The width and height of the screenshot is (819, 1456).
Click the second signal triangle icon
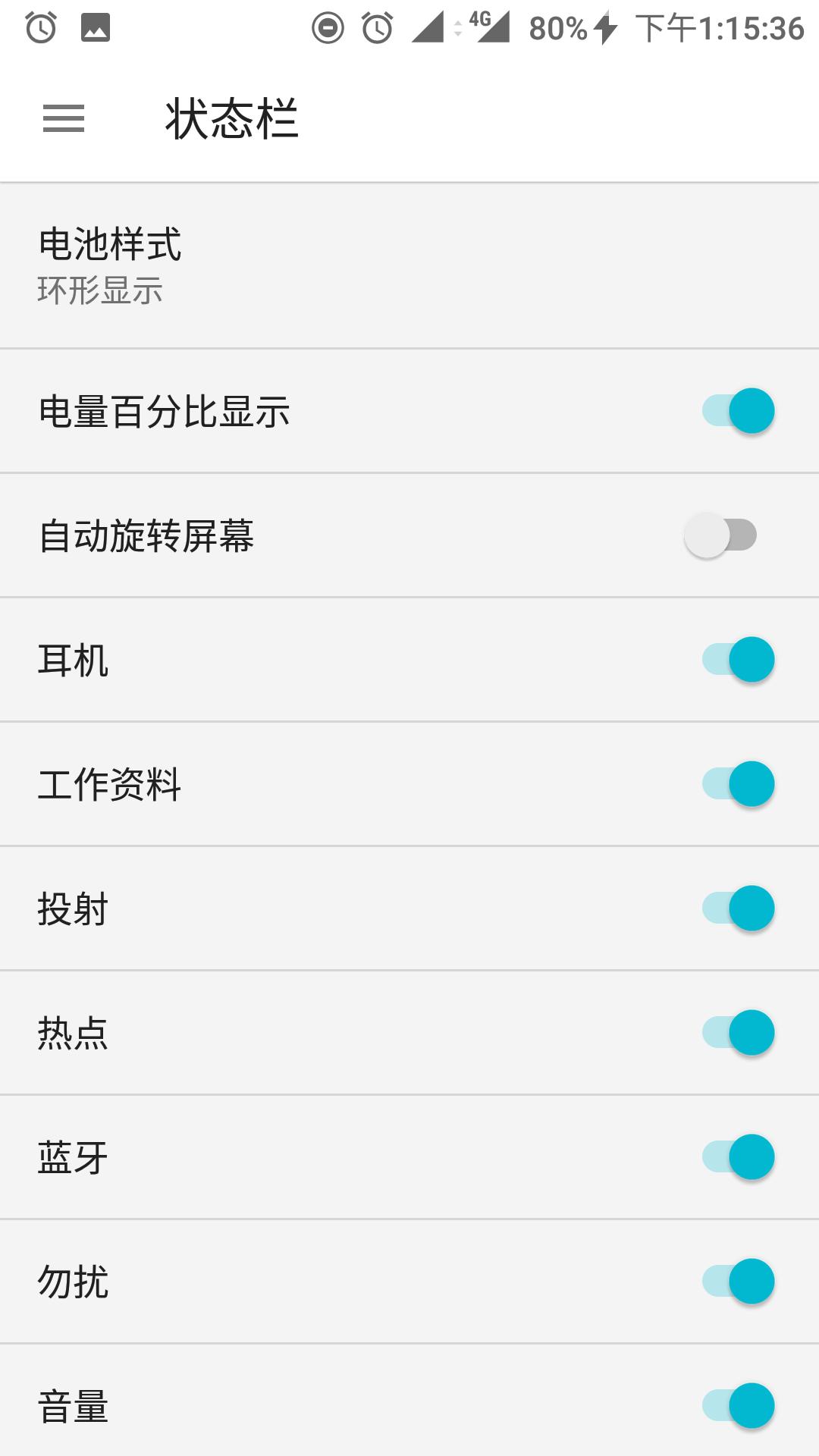[x=494, y=32]
